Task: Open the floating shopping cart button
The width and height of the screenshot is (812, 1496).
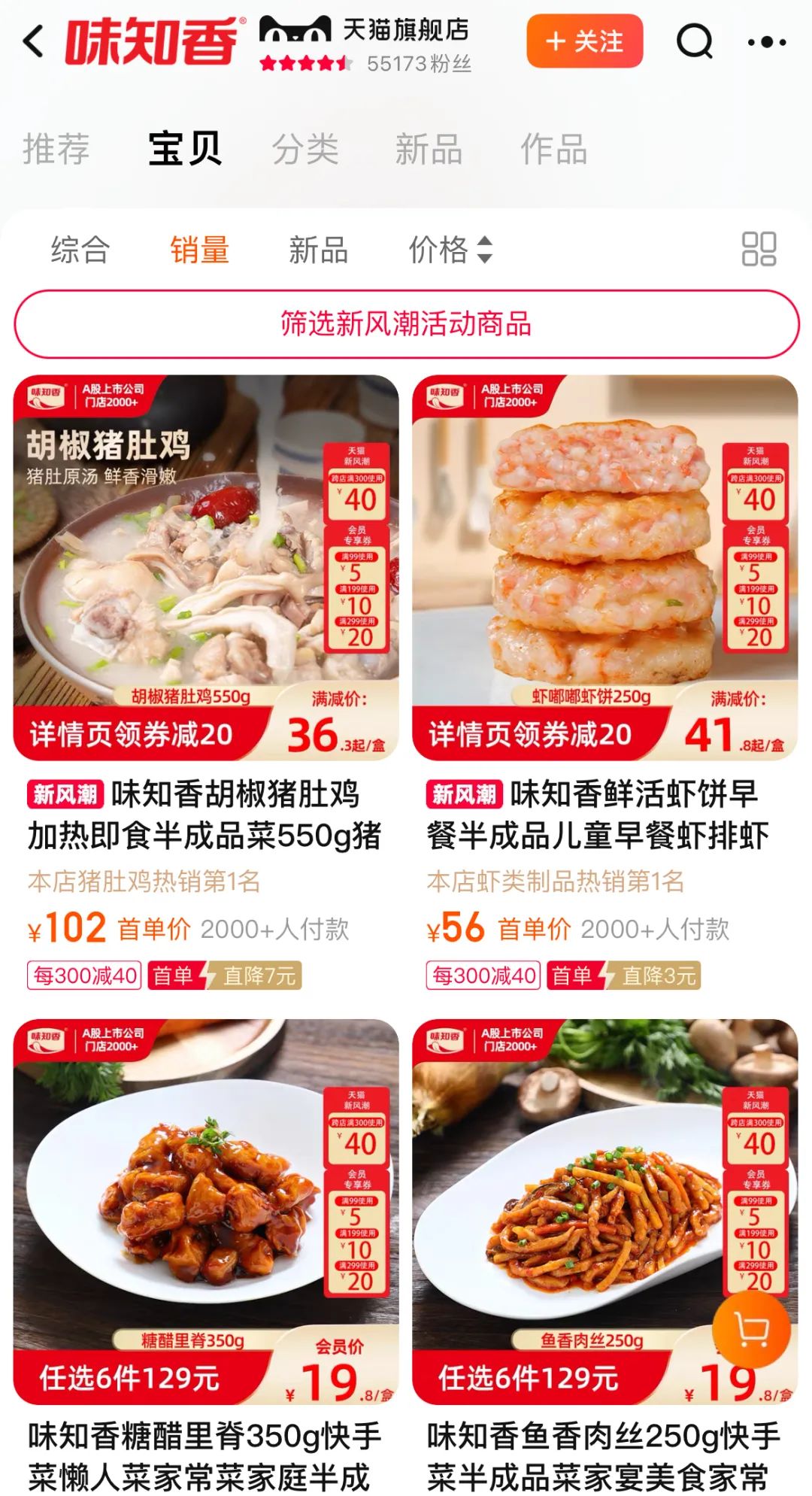Action: pos(751,1331)
